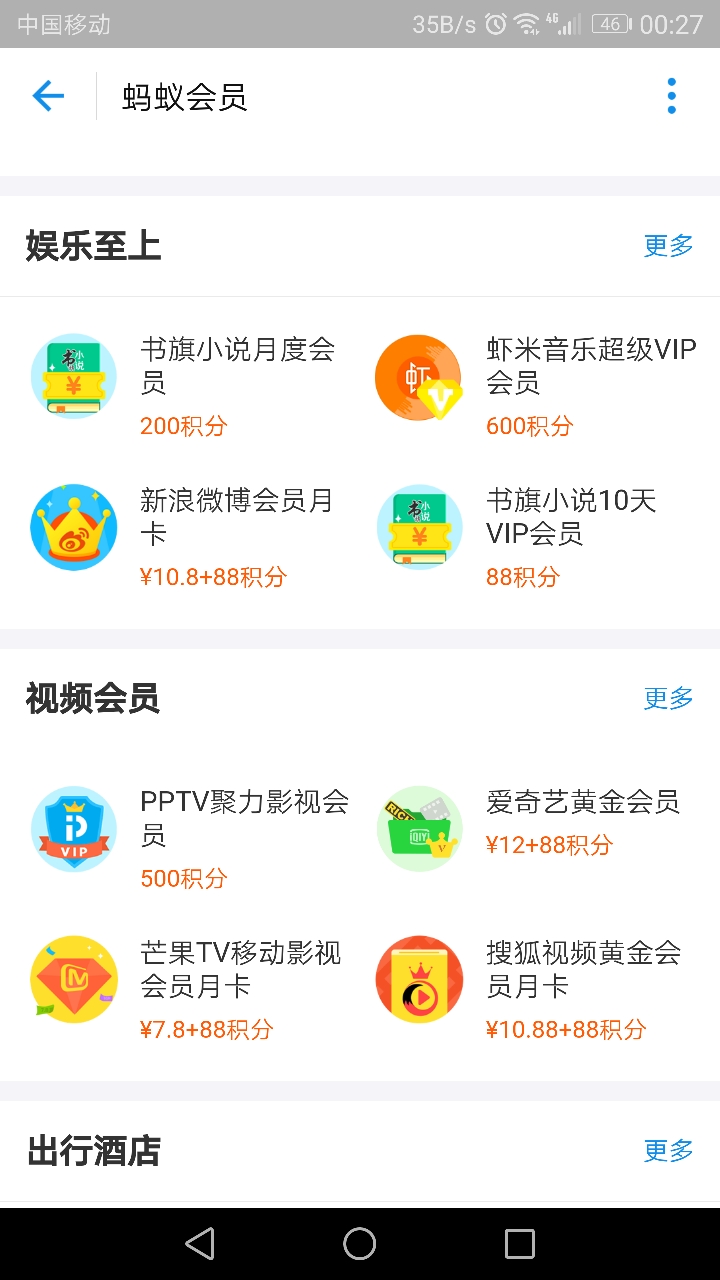Viewport: 720px width, 1280px height.
Task: View 更多 for the 视频会员 section
Action: click(x=668, y=698)
